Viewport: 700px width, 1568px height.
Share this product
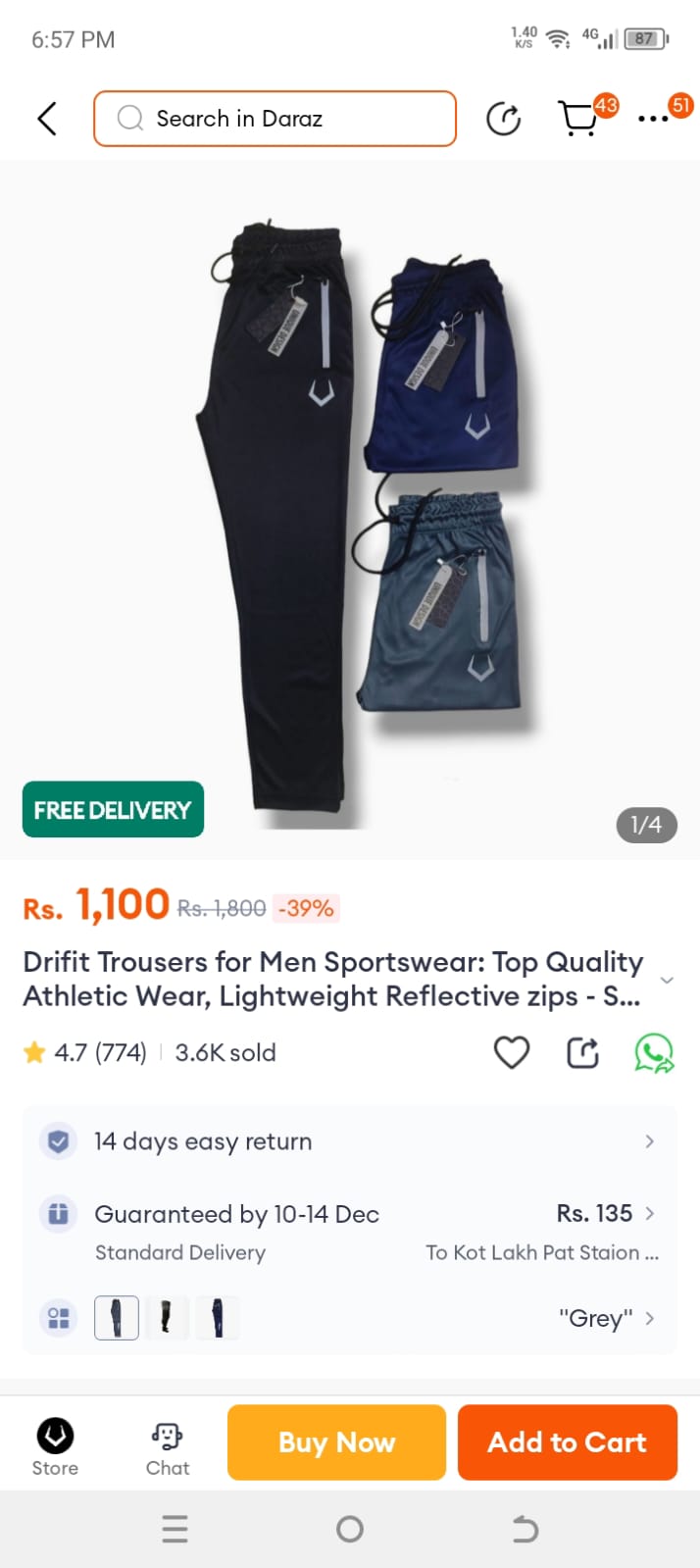click(582, 1052)
